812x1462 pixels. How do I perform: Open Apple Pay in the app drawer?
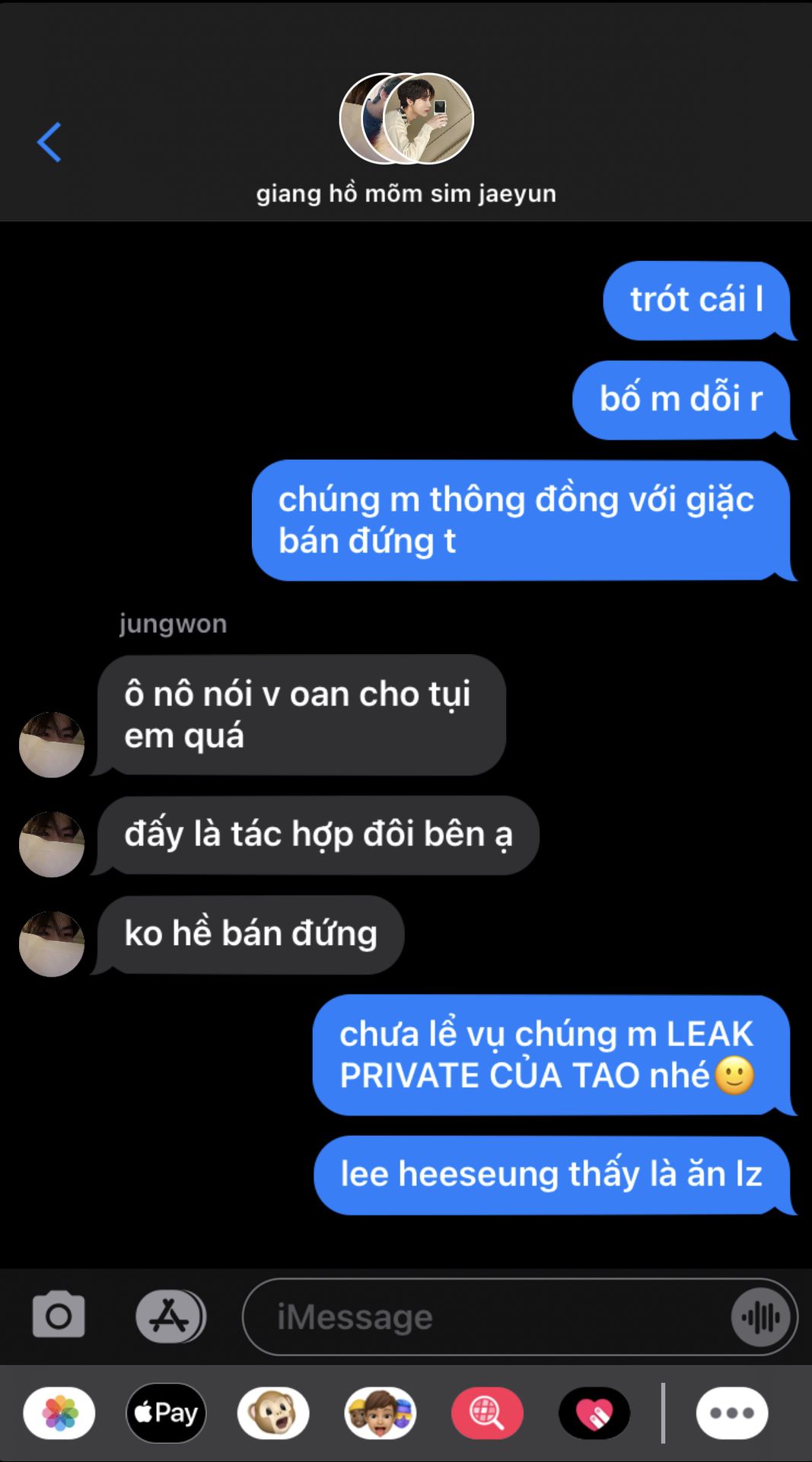[166, 1414]
